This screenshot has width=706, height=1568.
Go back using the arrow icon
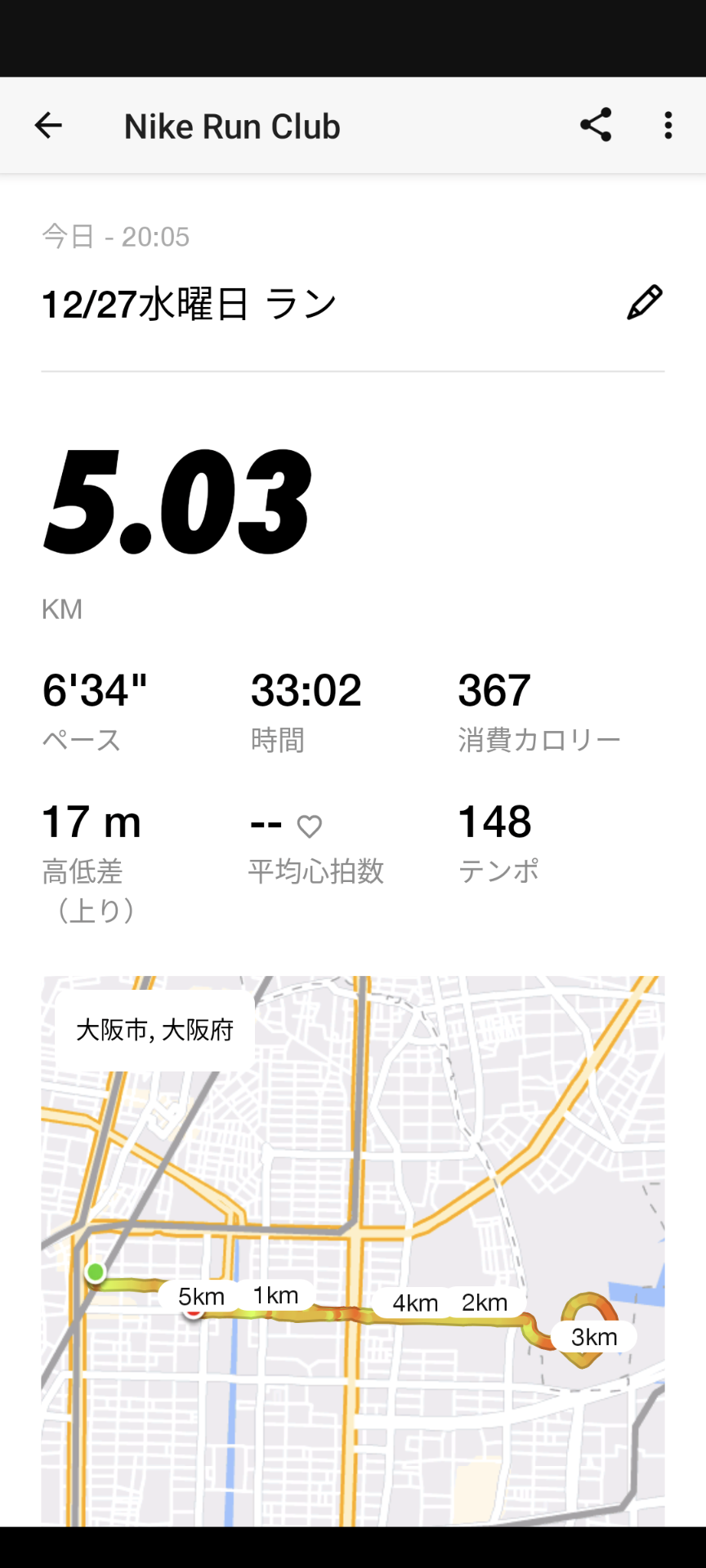click(x=48, y=126)
